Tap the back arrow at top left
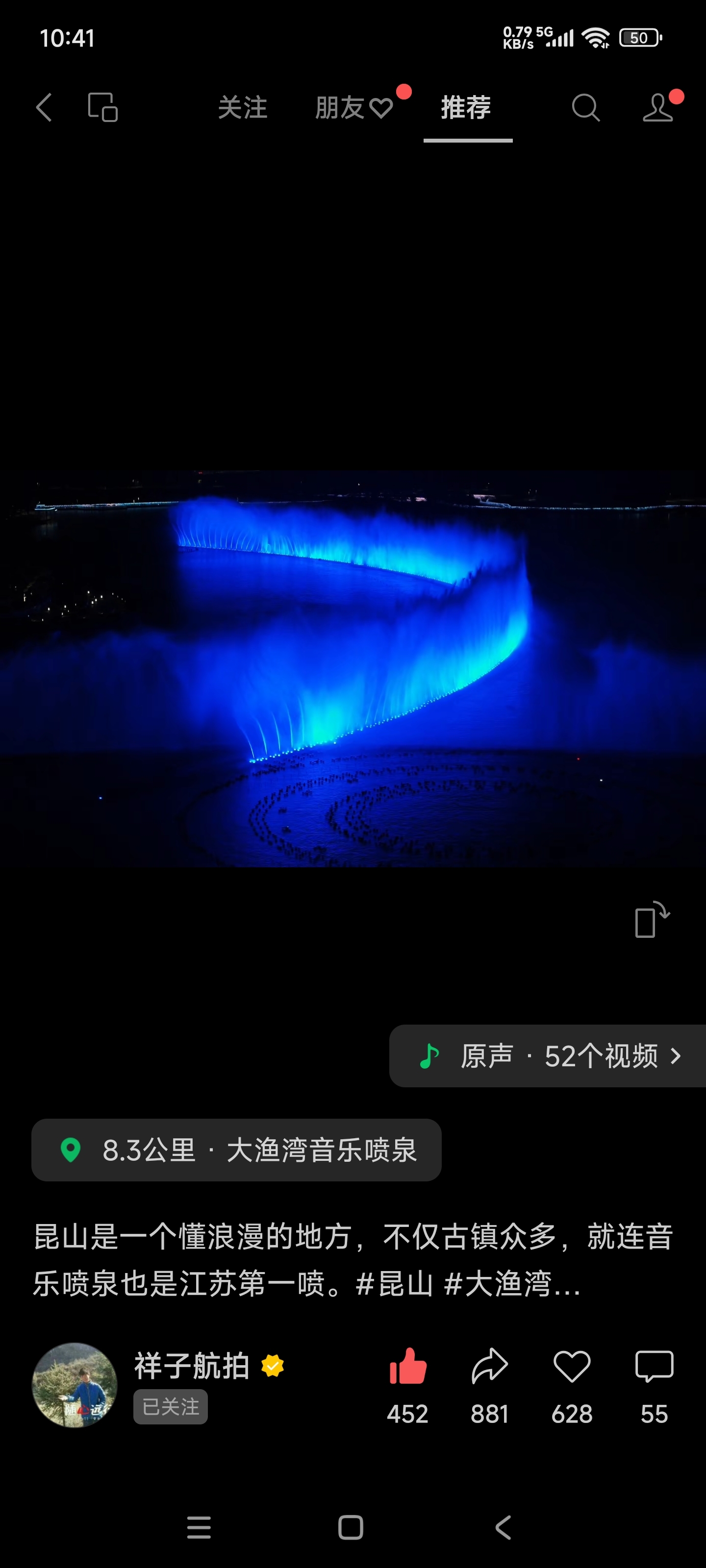The height and width of the screenshot is (1568, 706). tap(44, 108)
